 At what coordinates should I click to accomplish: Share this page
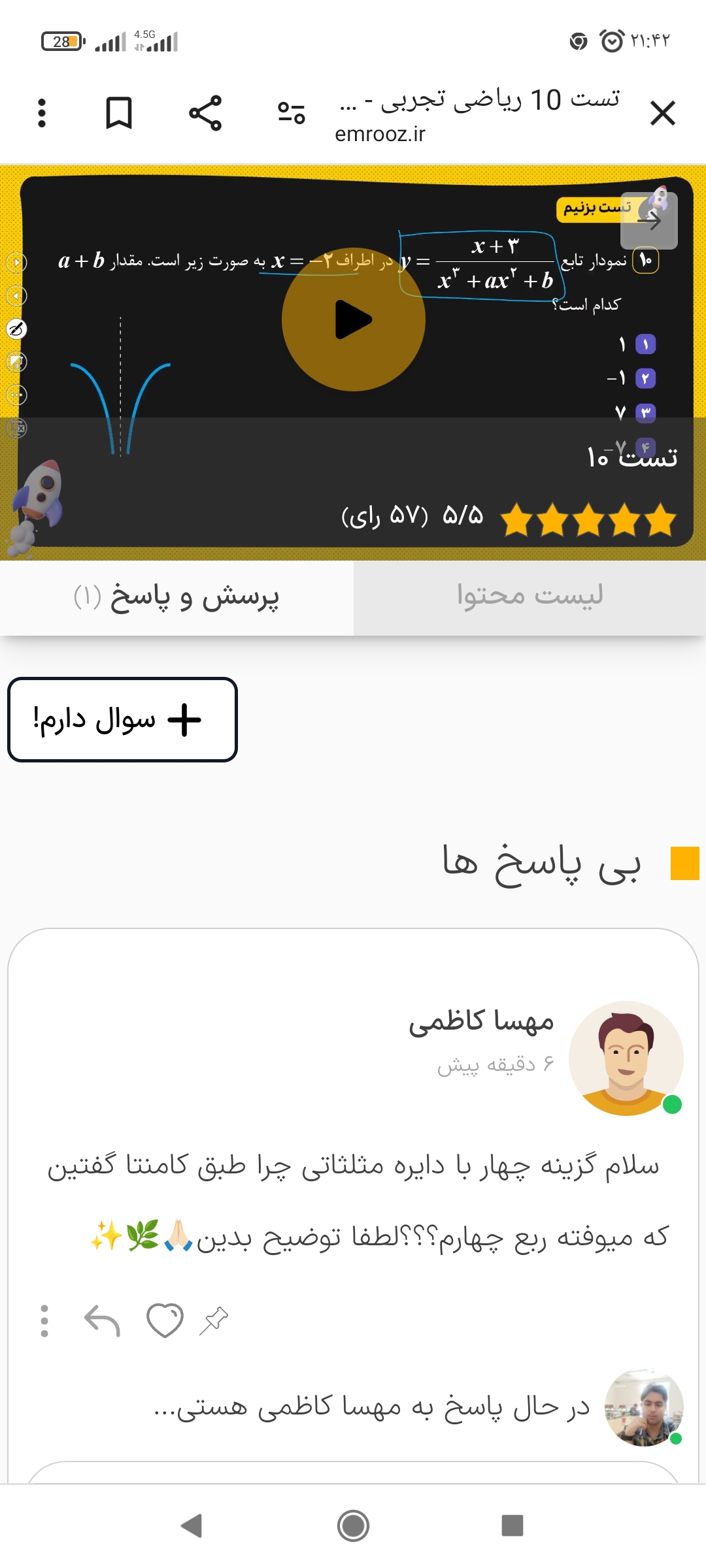(205, 114)
